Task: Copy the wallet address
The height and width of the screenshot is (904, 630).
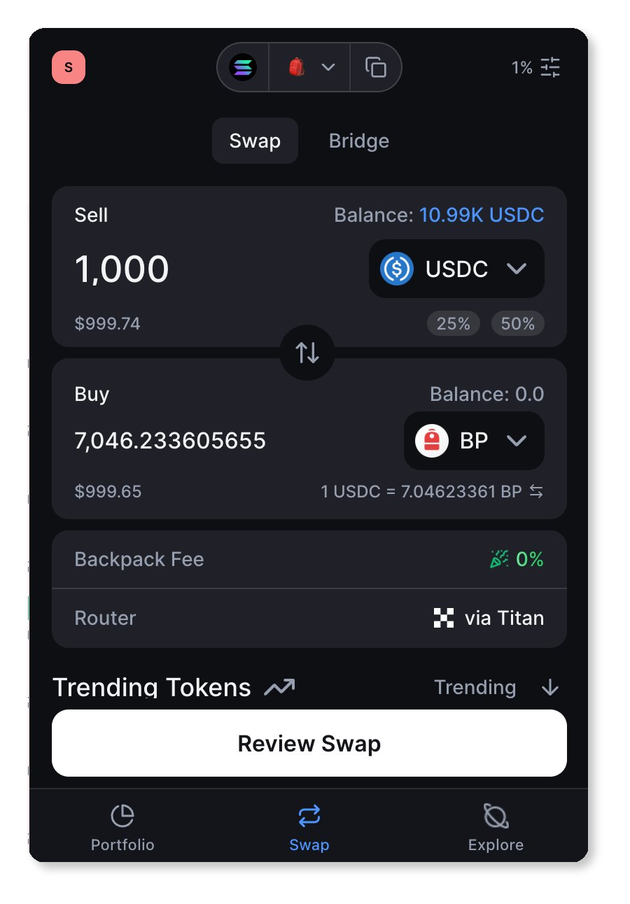Action: 376,67
